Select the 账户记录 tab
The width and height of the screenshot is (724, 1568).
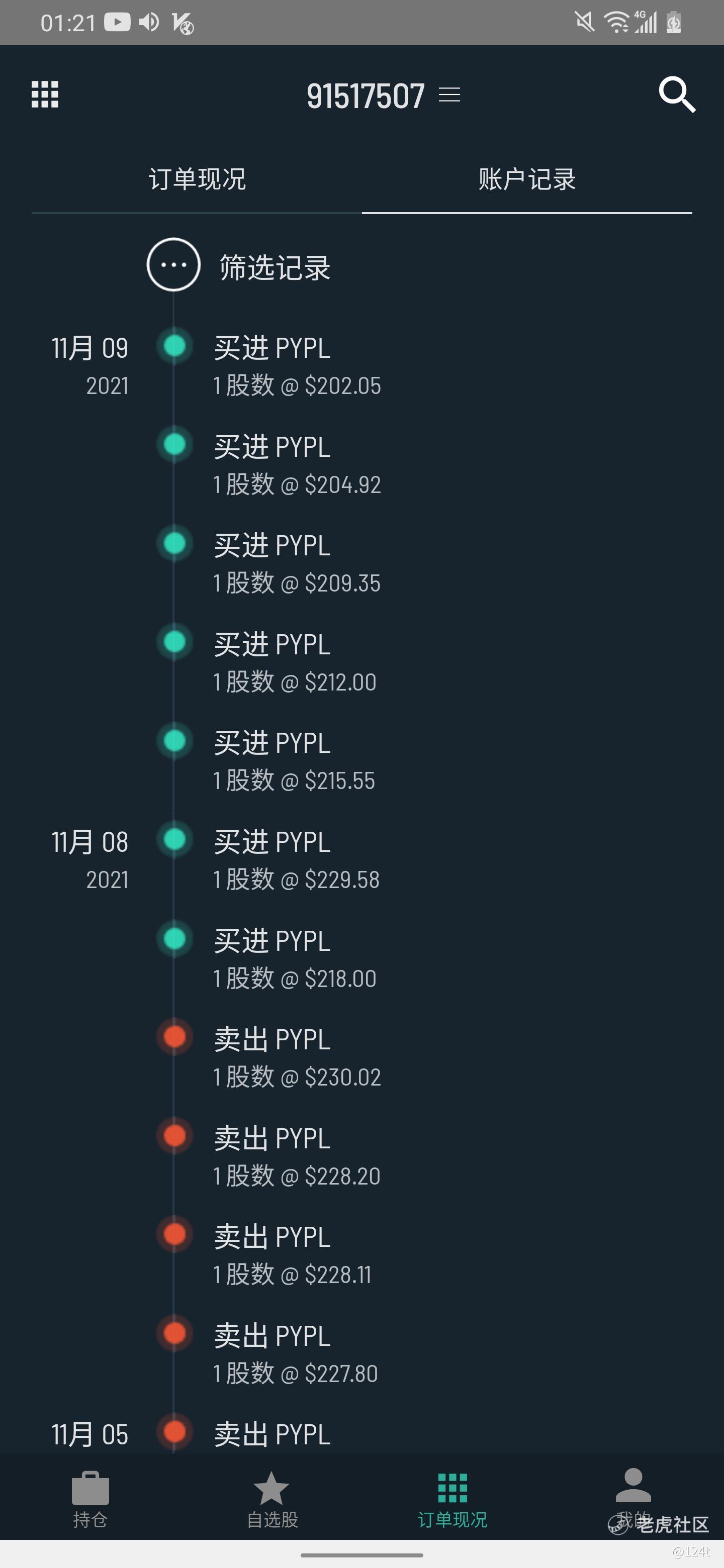point(527,179)
